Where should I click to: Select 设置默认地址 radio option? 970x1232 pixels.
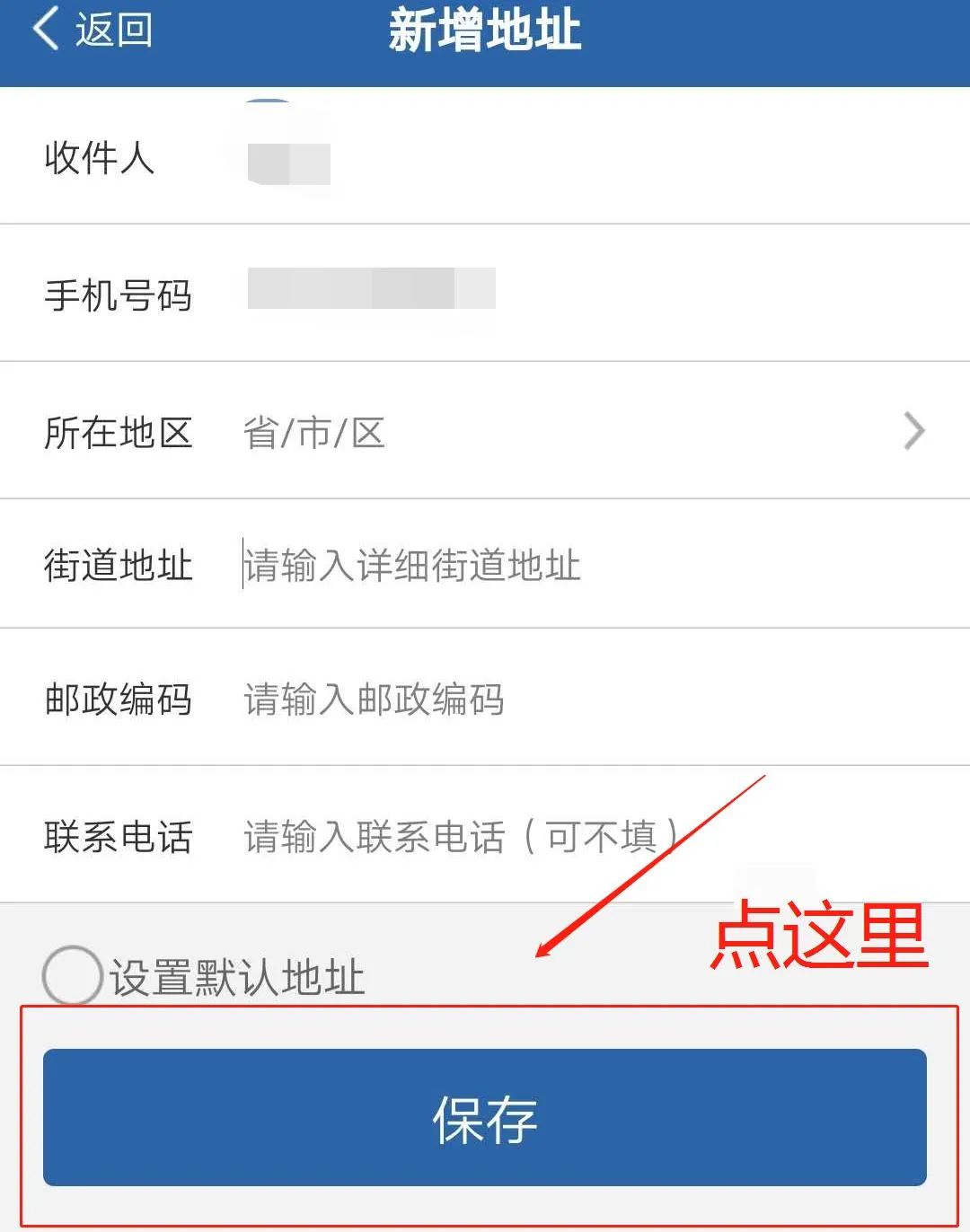[x=72, y=975]
